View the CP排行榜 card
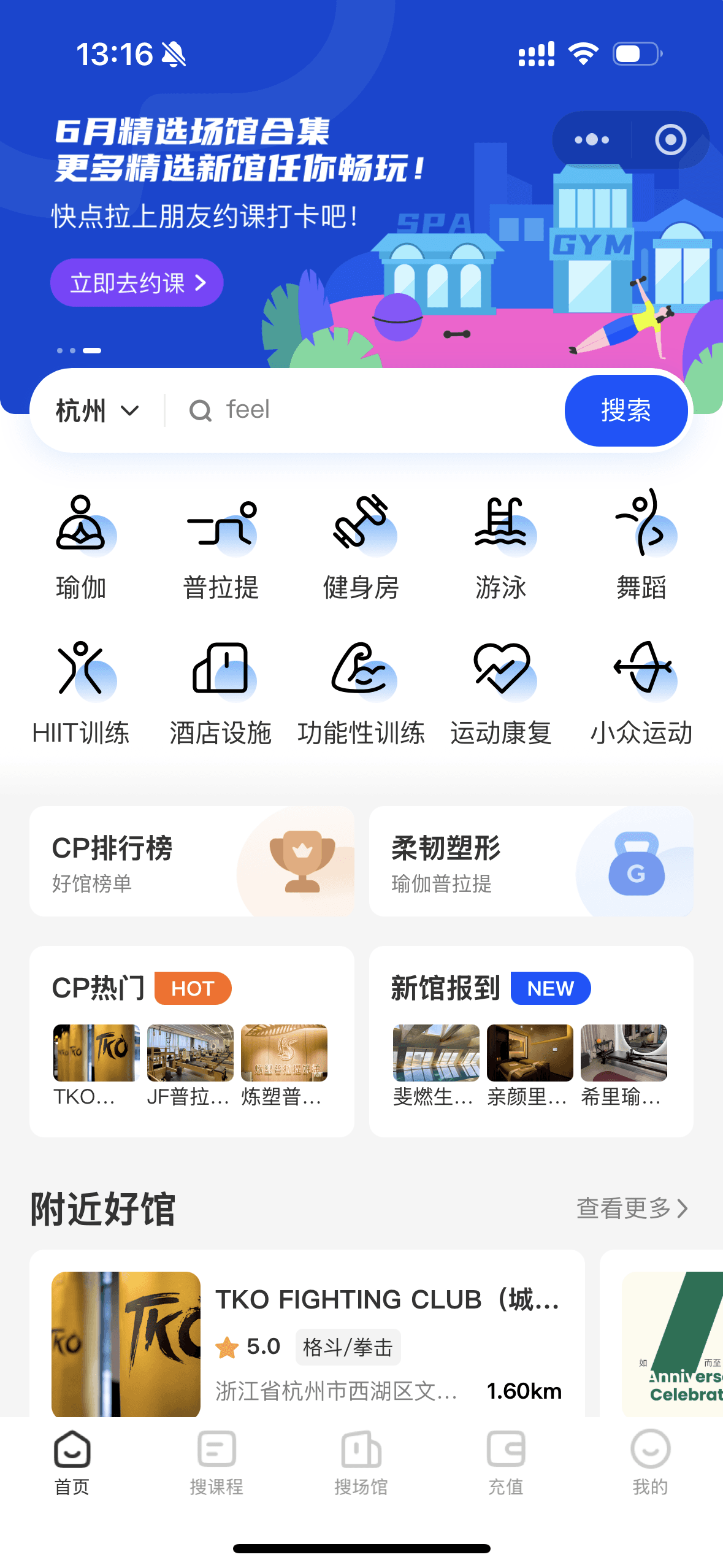The height and width of the screenshot is (1568, 723). [x=191, y=861]
